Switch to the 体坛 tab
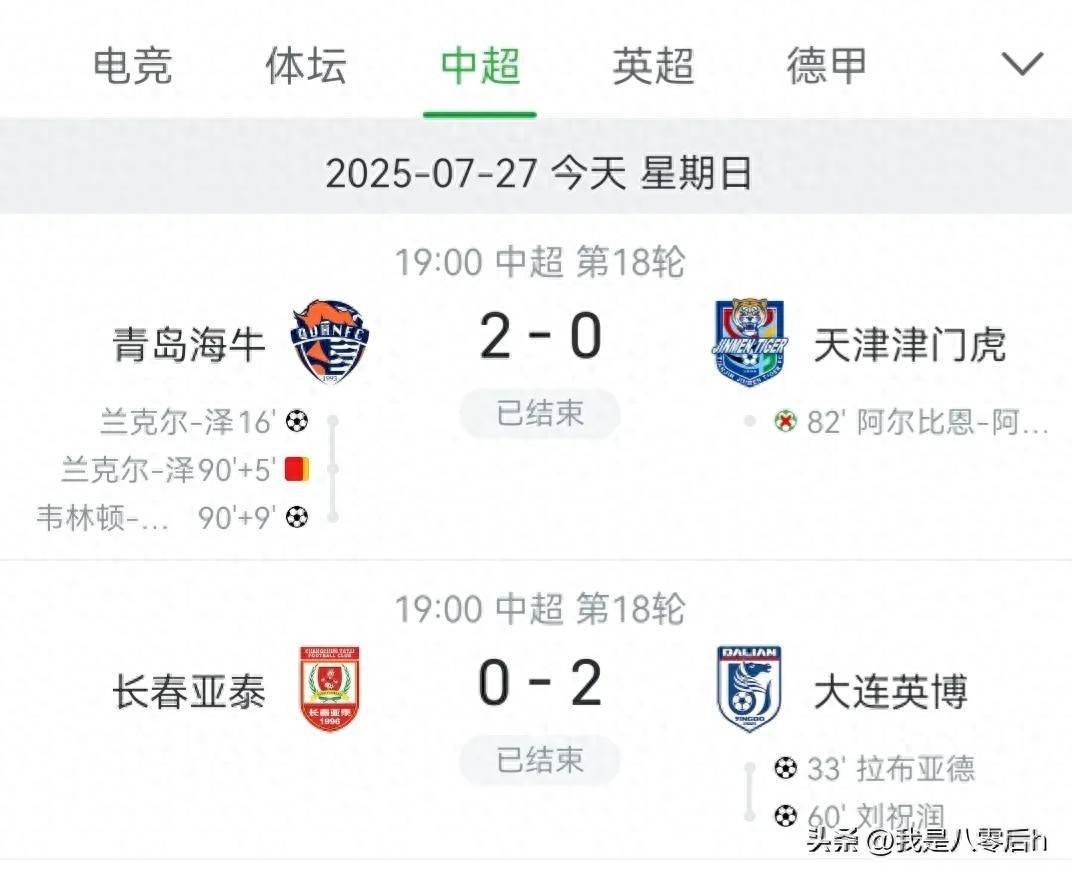 [306, 66]
